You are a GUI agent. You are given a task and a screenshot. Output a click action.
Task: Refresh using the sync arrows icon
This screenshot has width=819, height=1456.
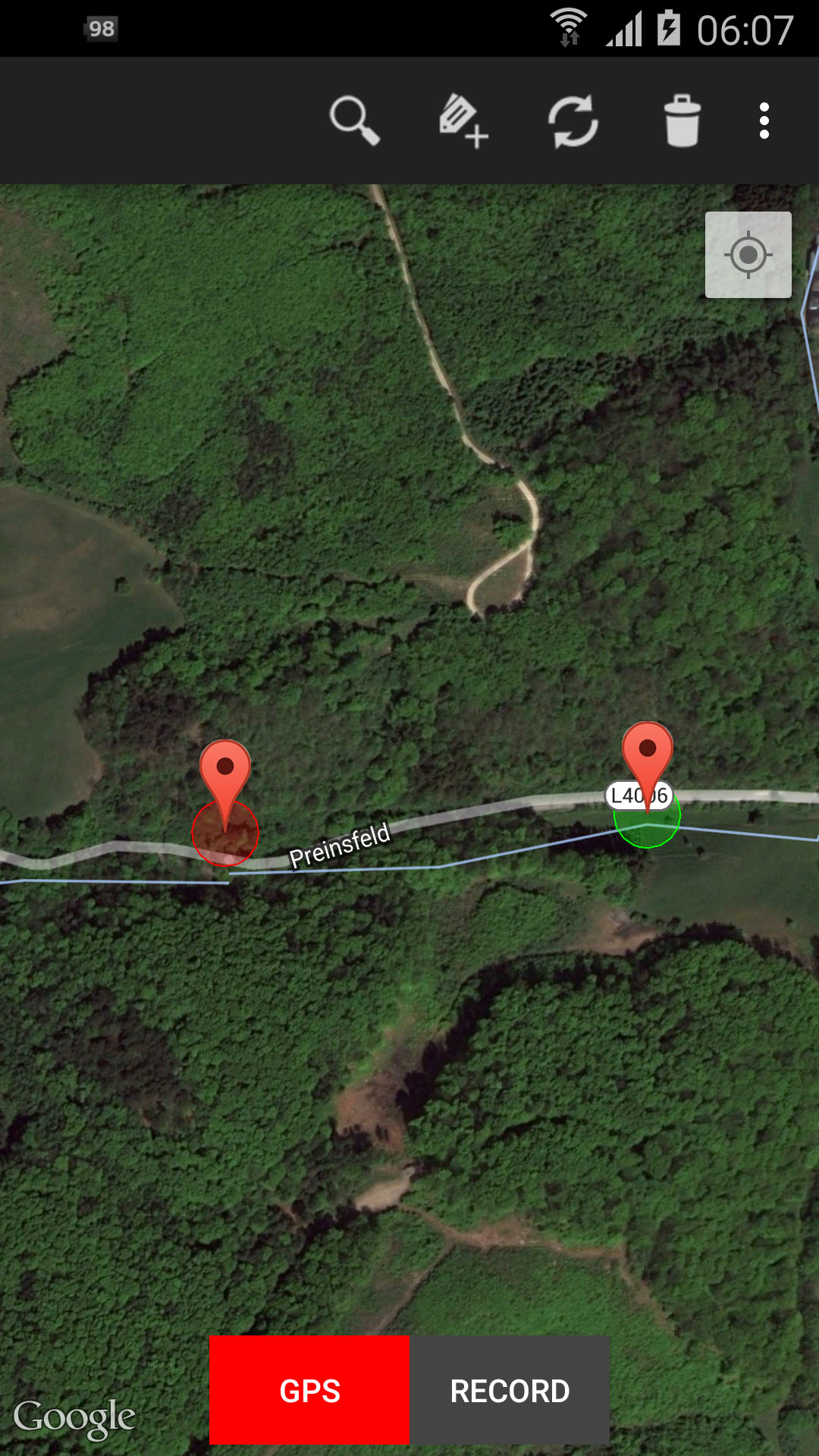coord(573,121)
